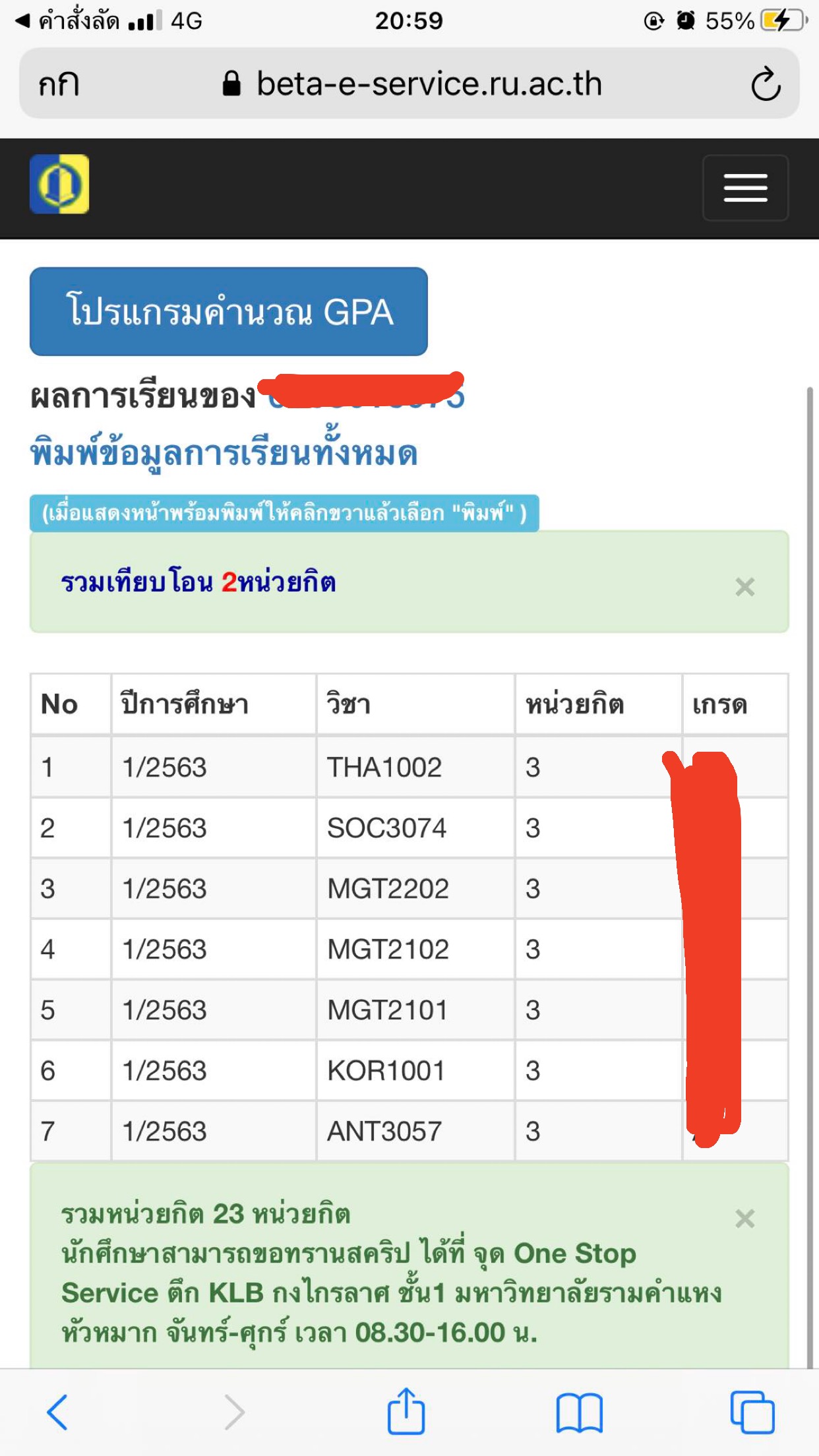Open the hamburger navigation menu
819x1456 pixels.
click(x=745, y=188)
